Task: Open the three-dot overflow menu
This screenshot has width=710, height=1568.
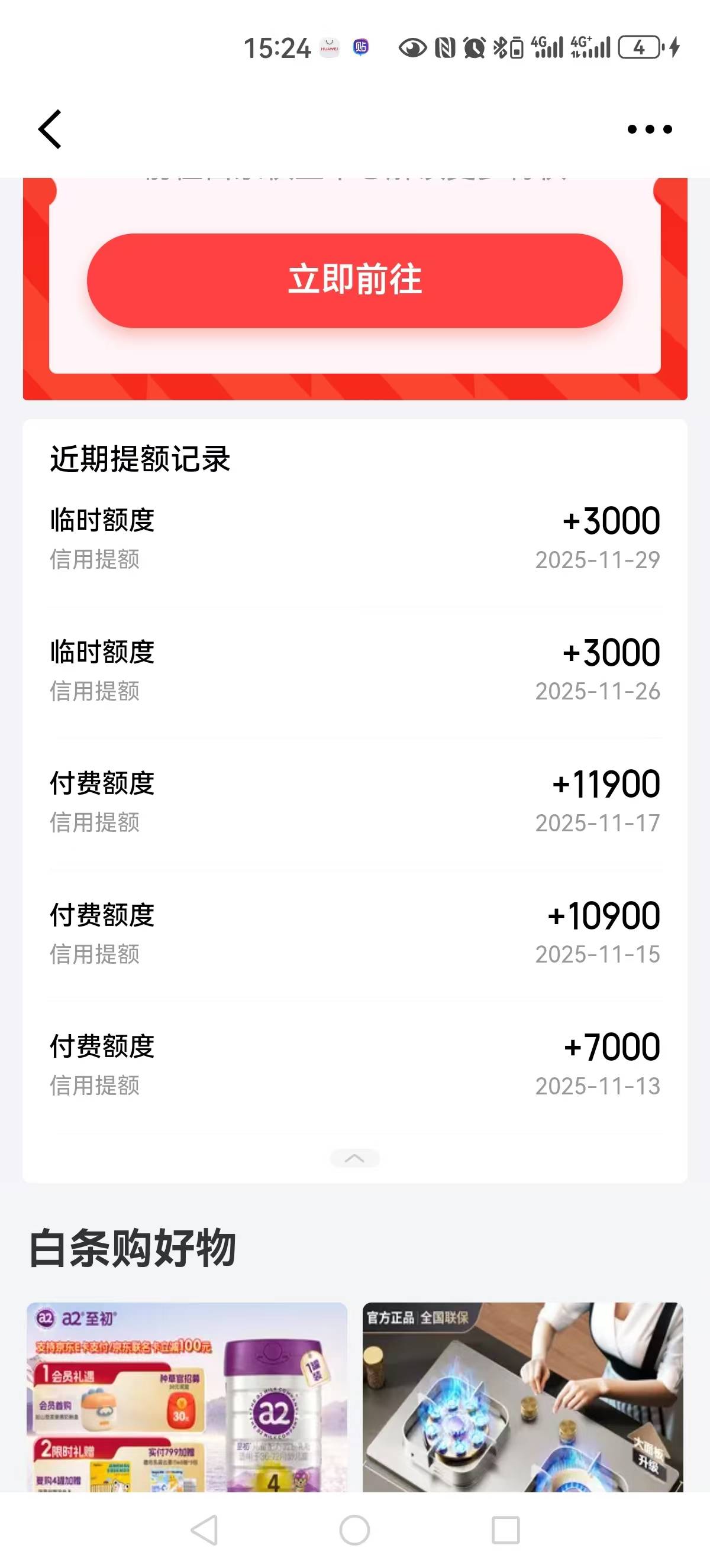Action: (x=649, y=129)
